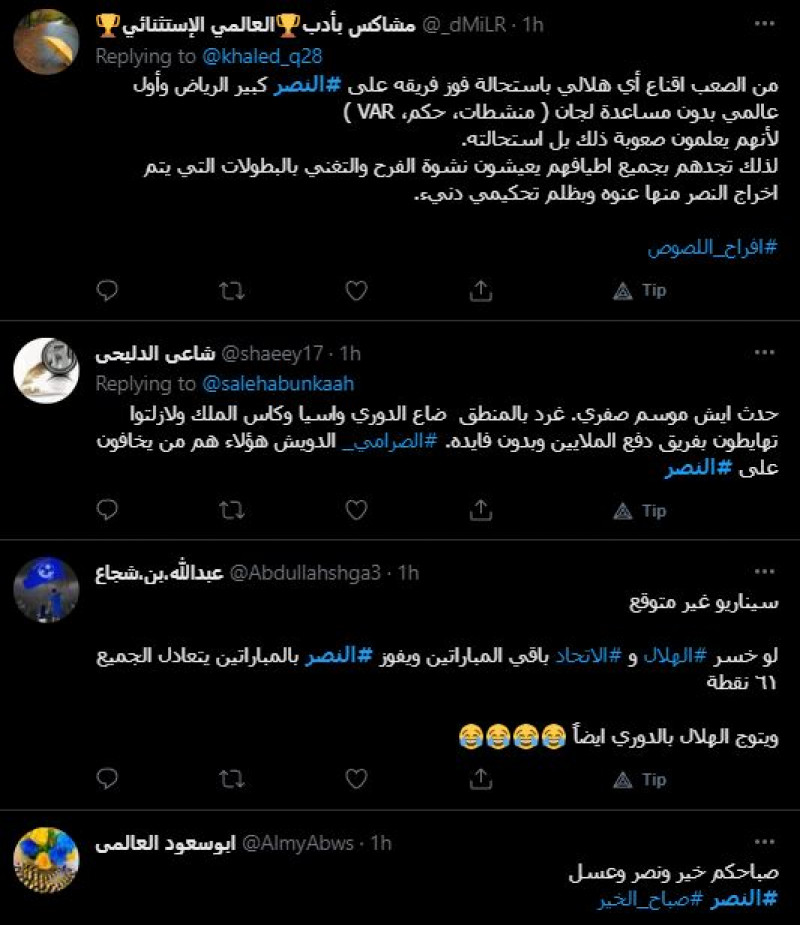
Task: Send a Tip on @_dMiLR's tweet
Action: click(641, 290)
